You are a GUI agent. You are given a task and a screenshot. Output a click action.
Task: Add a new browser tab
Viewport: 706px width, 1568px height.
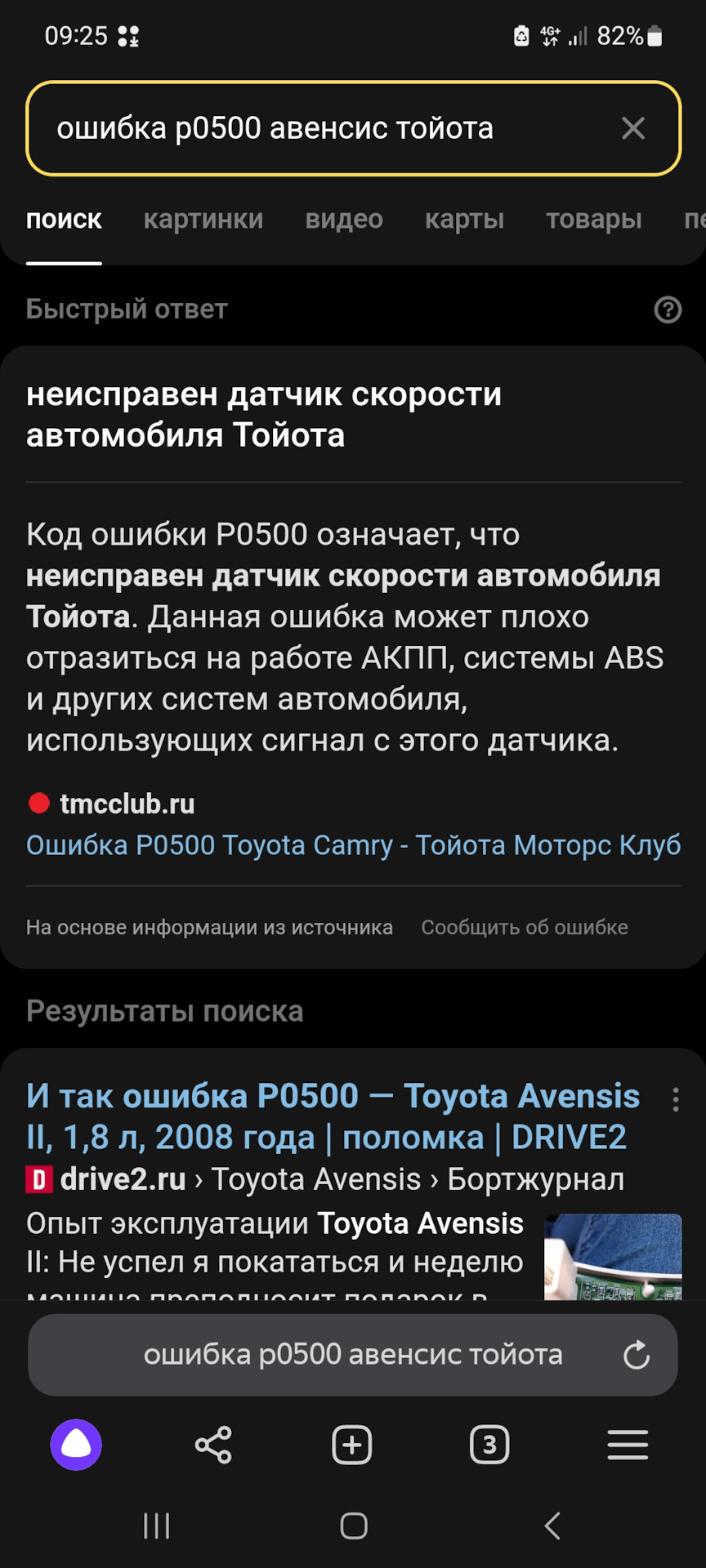pos(352,1445)
